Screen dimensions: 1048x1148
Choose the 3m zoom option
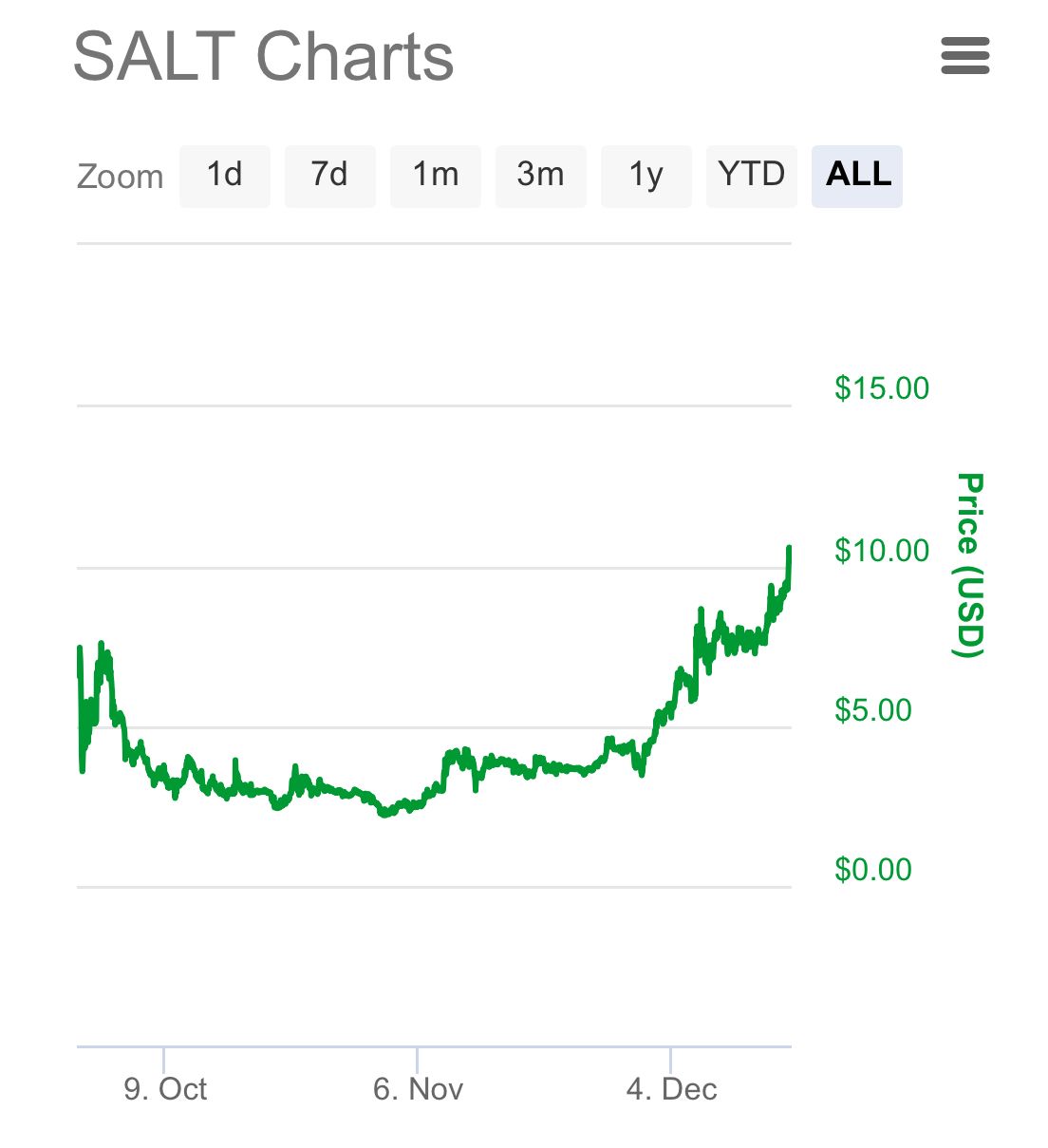pyautogui.click(x=540, y=176)
